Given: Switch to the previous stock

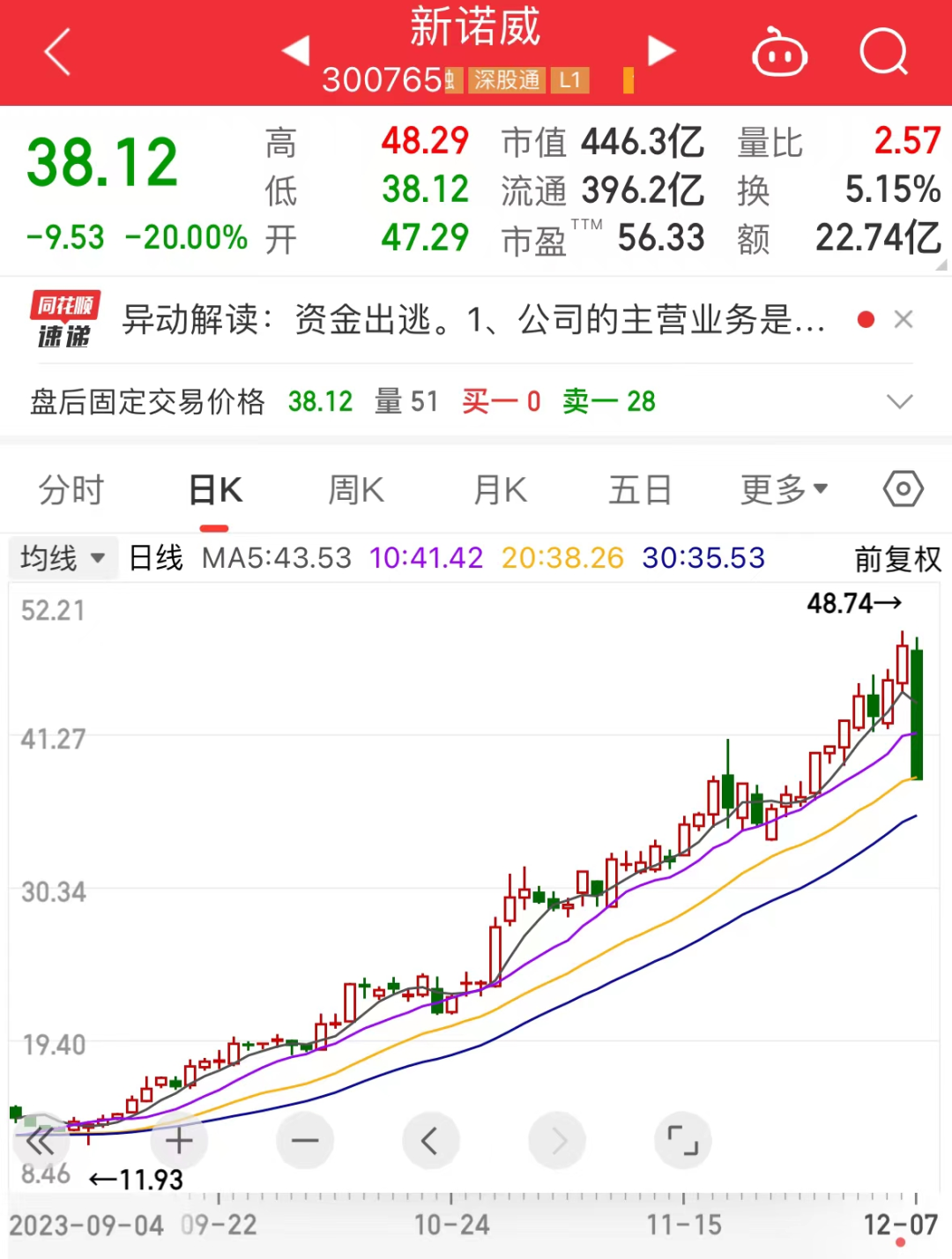Looking at the screenshot, I should pos(296,50).
